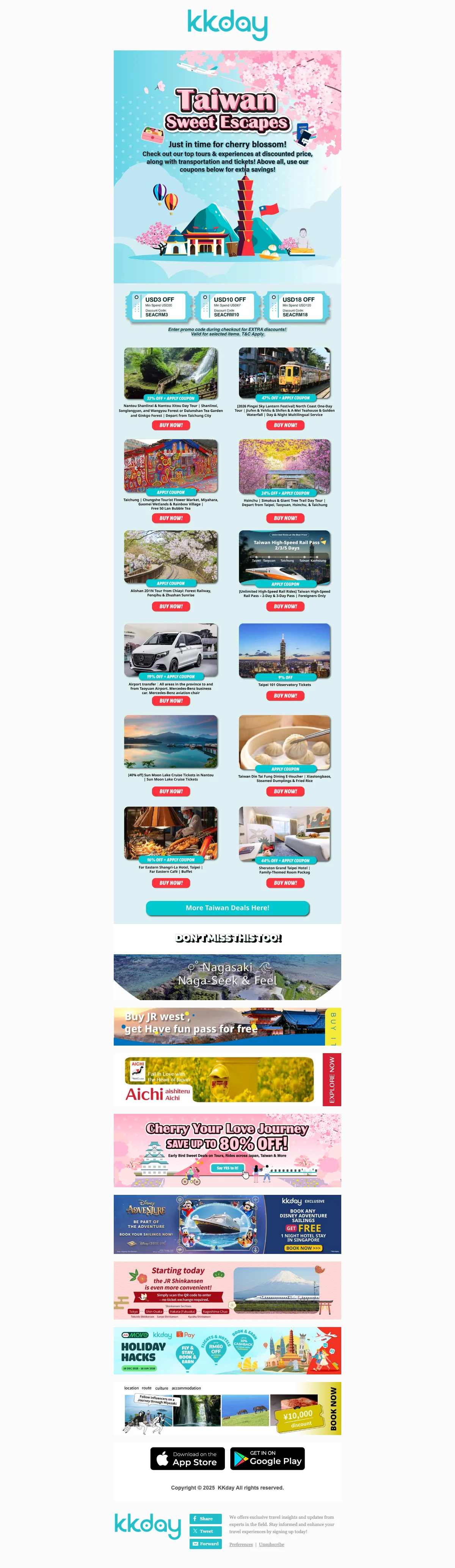Screen dimensions: 455x1568
Task: Download the app from the App Store
Action: click(x=188, y=1459)
